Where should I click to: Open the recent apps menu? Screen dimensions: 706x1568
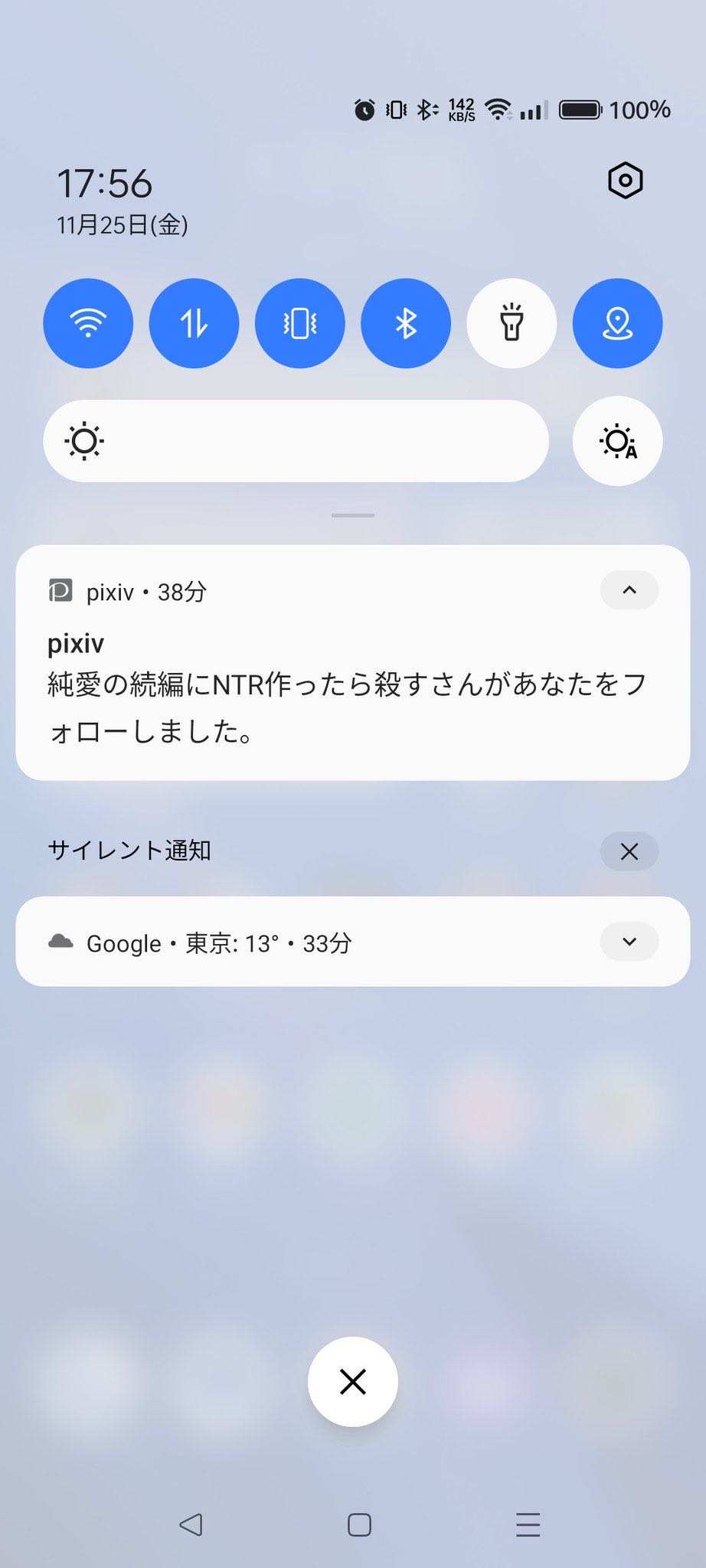(528, 1524)
